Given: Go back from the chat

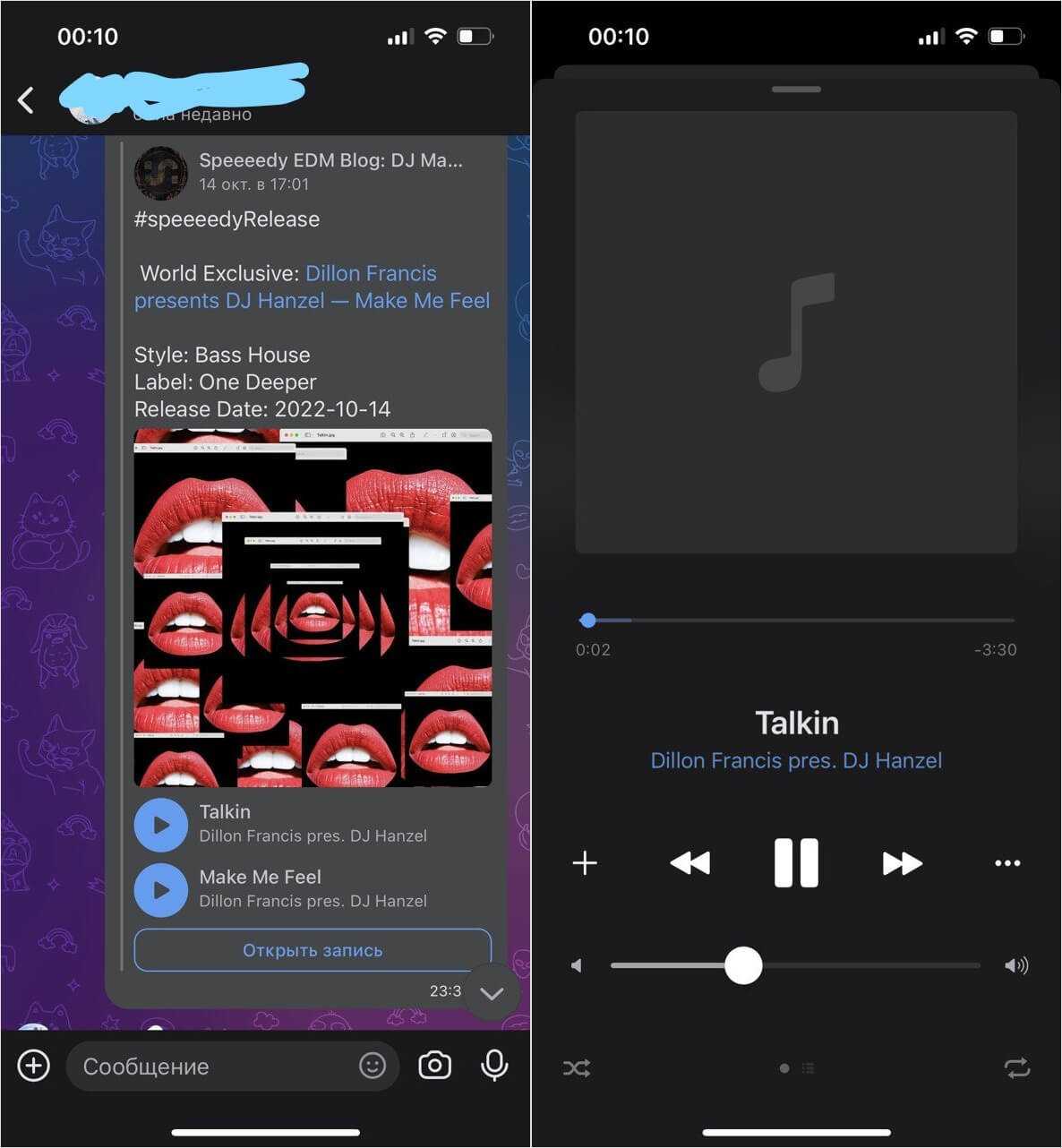Looking at the screenshot, I should pyautogui.click(x=26, y=99).
